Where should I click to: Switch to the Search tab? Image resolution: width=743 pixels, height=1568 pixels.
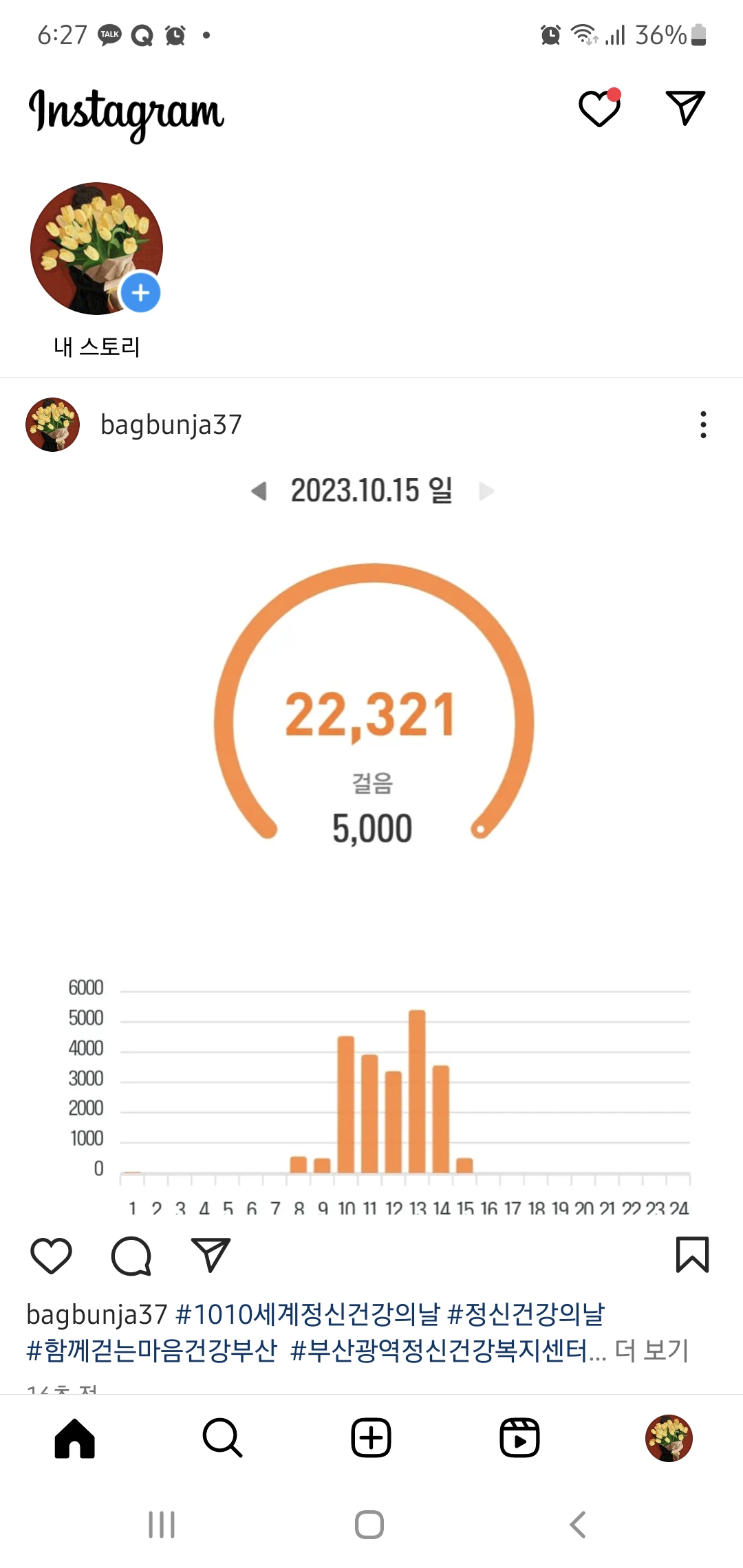pyautogui.click(x=223, y=1438)
